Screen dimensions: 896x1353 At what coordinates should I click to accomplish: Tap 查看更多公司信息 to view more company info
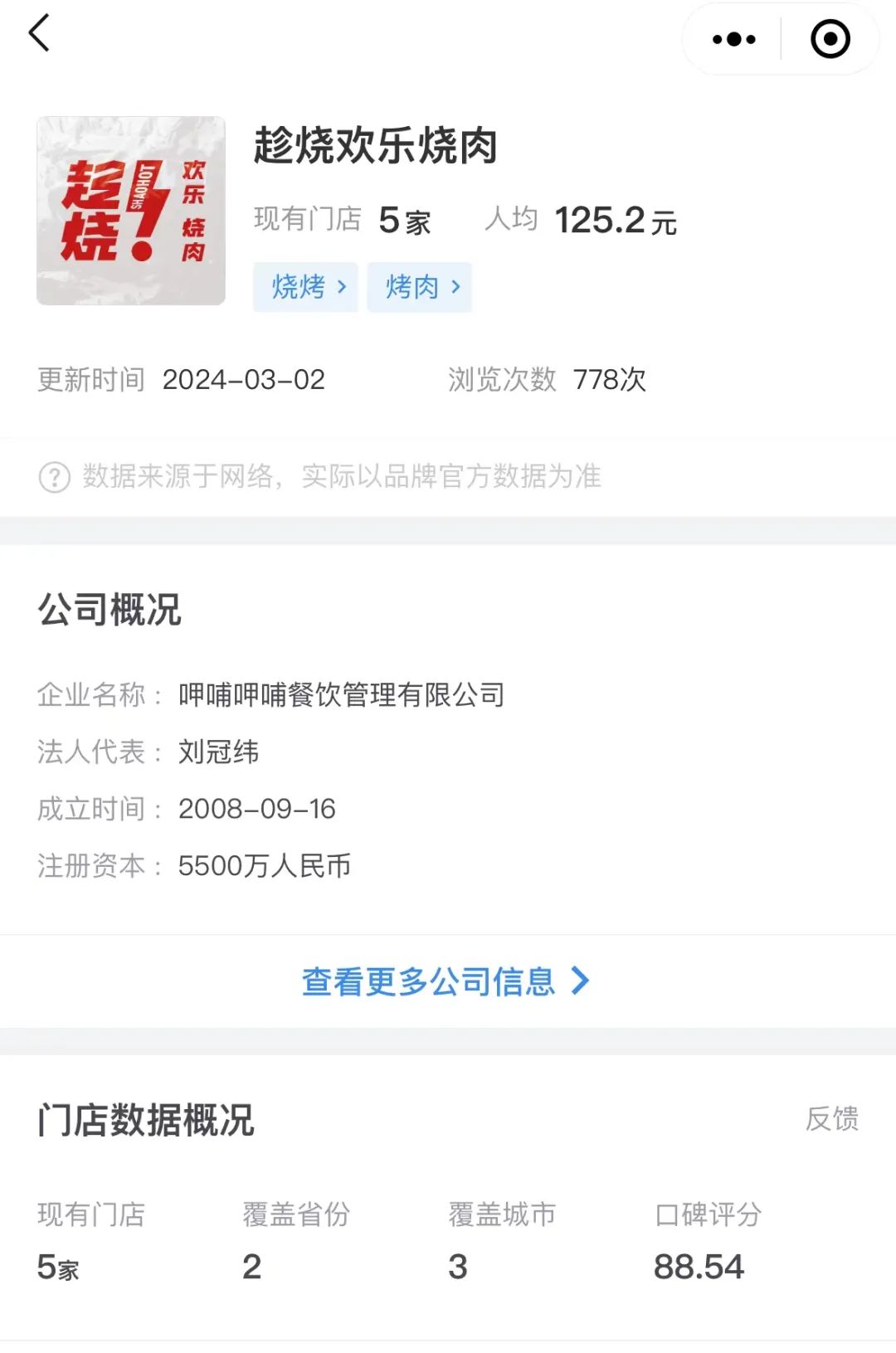[x=431, y=981]
